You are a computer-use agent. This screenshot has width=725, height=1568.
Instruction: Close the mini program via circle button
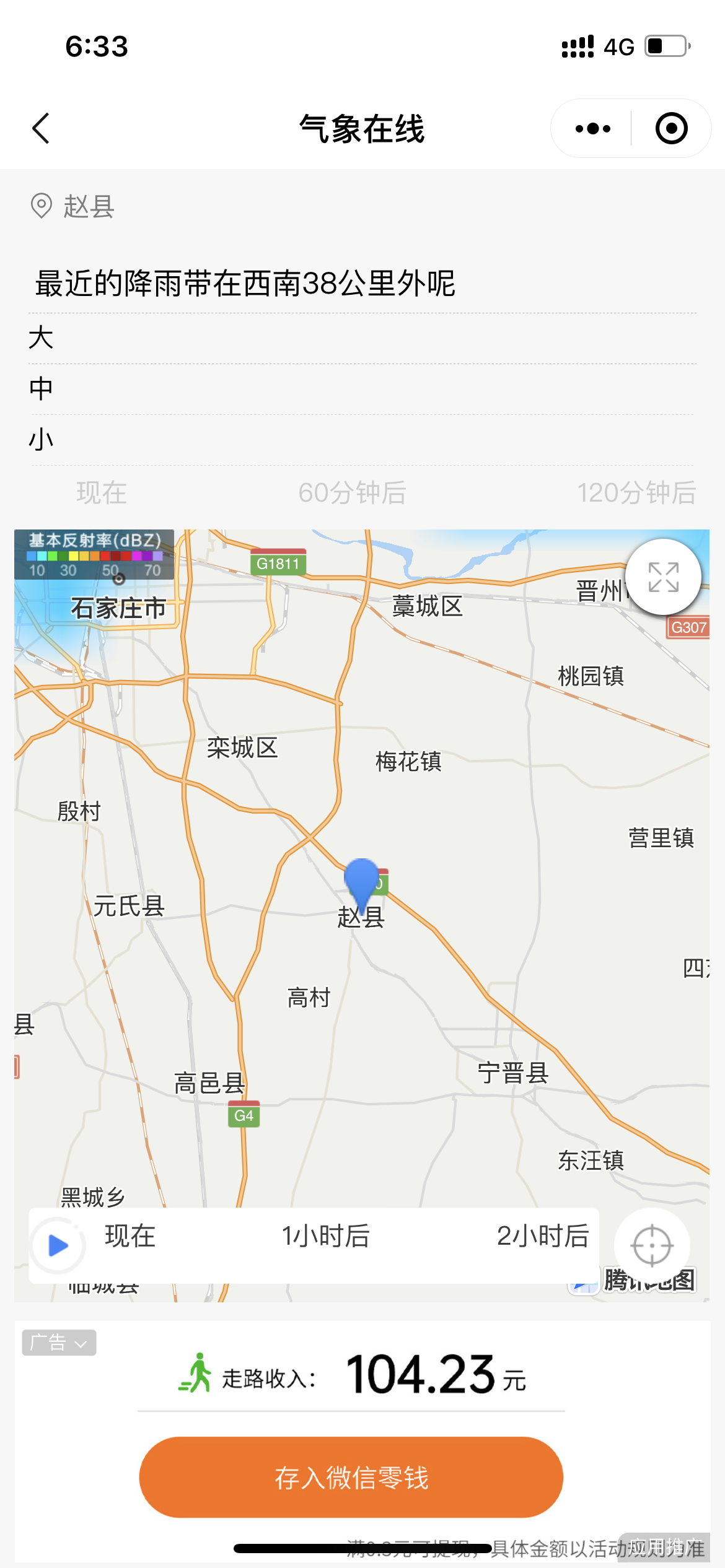(671, 129)
